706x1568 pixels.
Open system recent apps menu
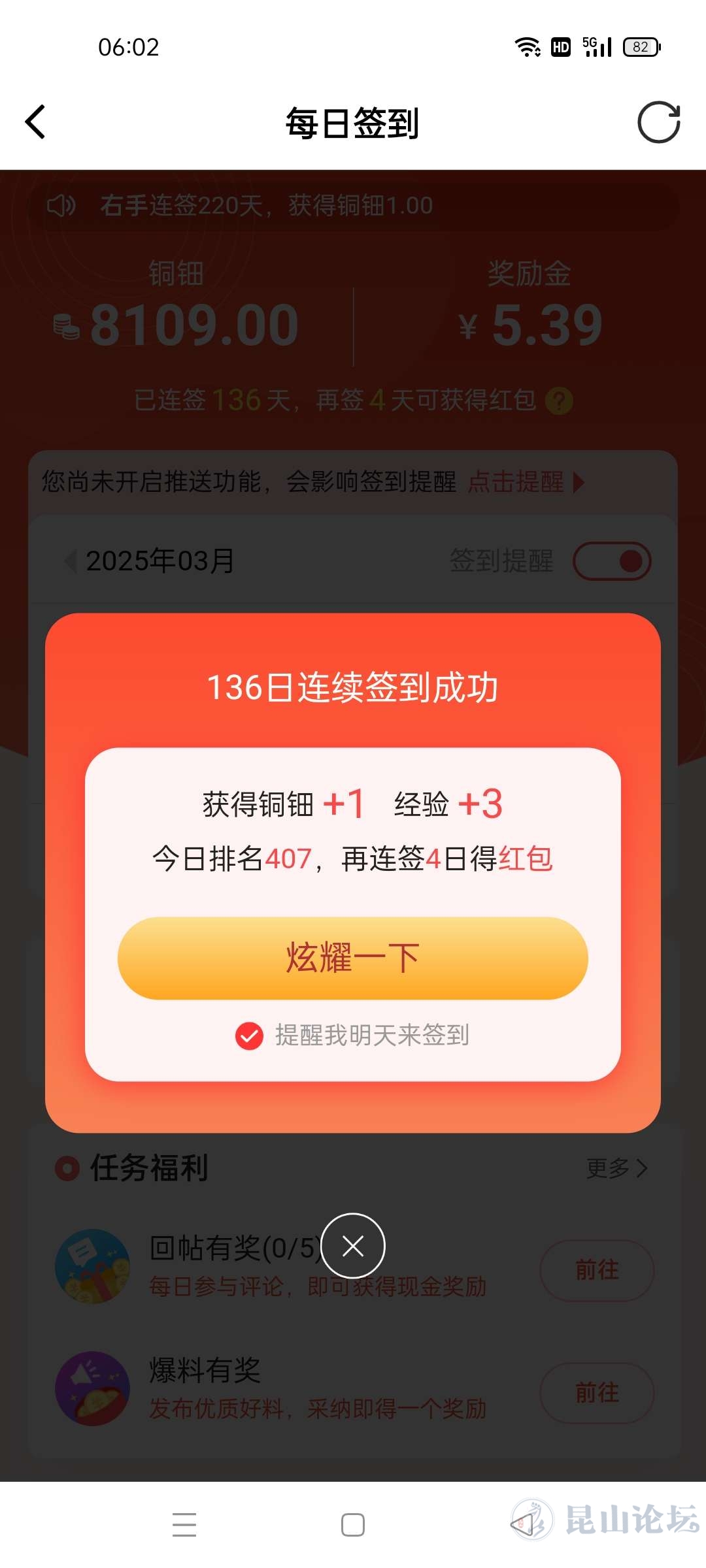(184, 1524)
